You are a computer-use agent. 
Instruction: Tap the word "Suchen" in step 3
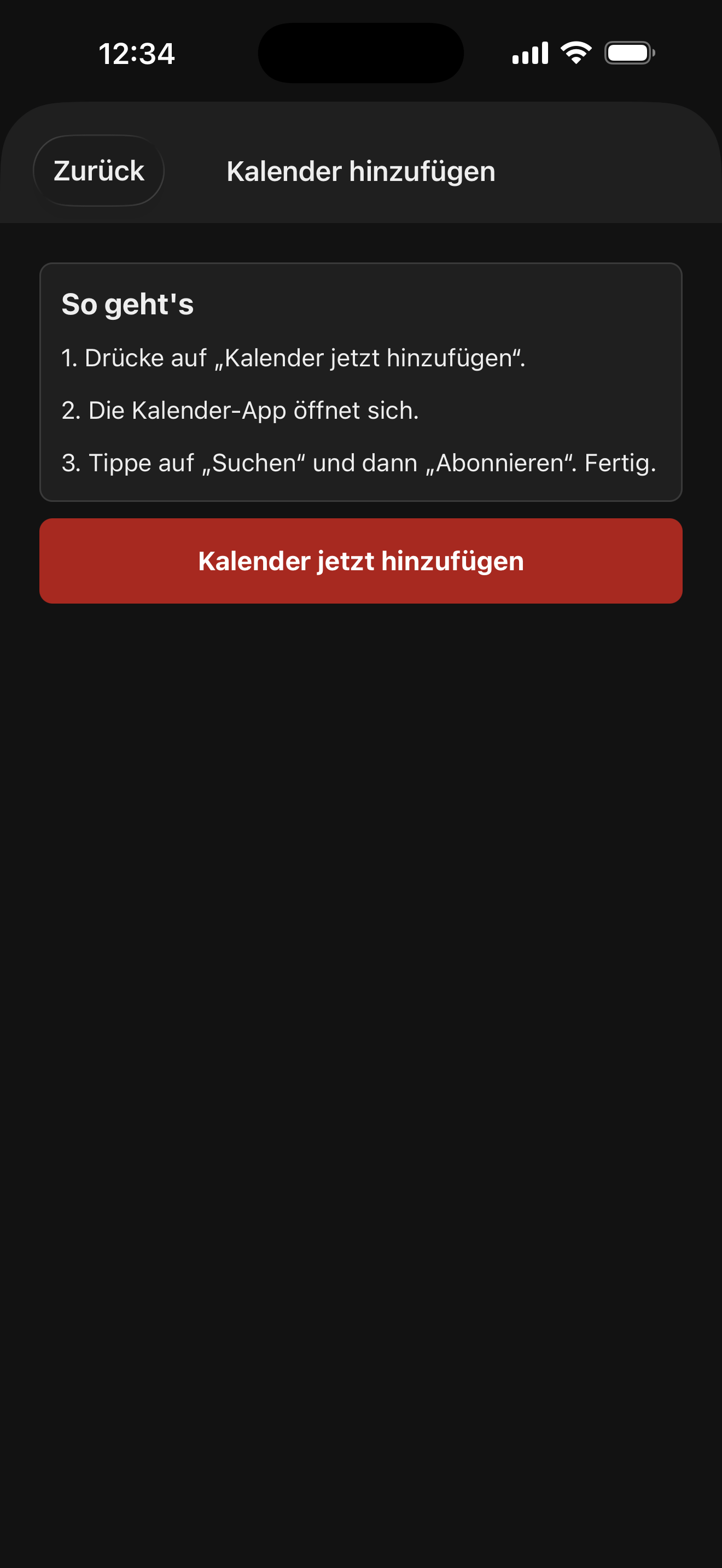[253, 463]
